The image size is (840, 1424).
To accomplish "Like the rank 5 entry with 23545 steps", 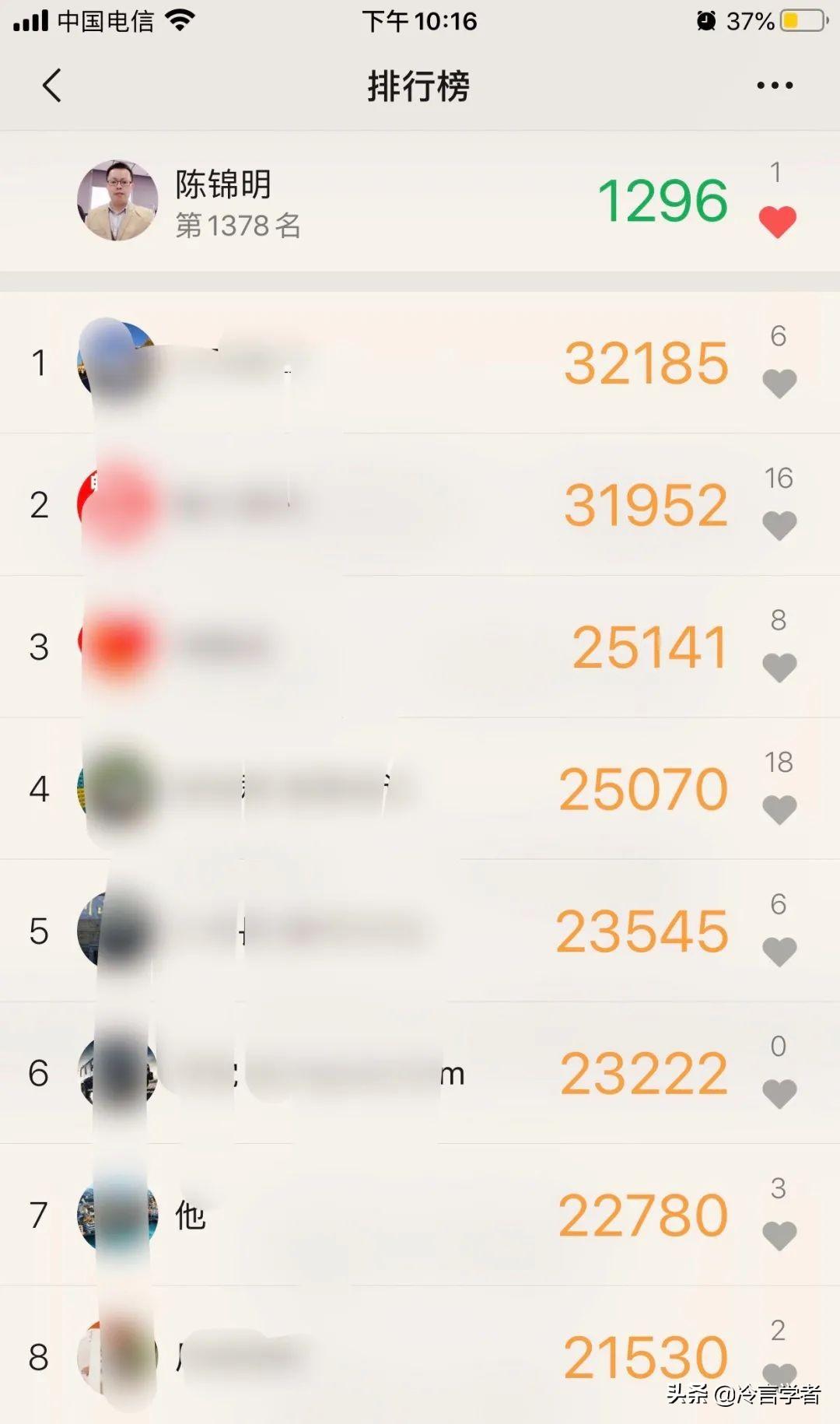I will point(779,951).
